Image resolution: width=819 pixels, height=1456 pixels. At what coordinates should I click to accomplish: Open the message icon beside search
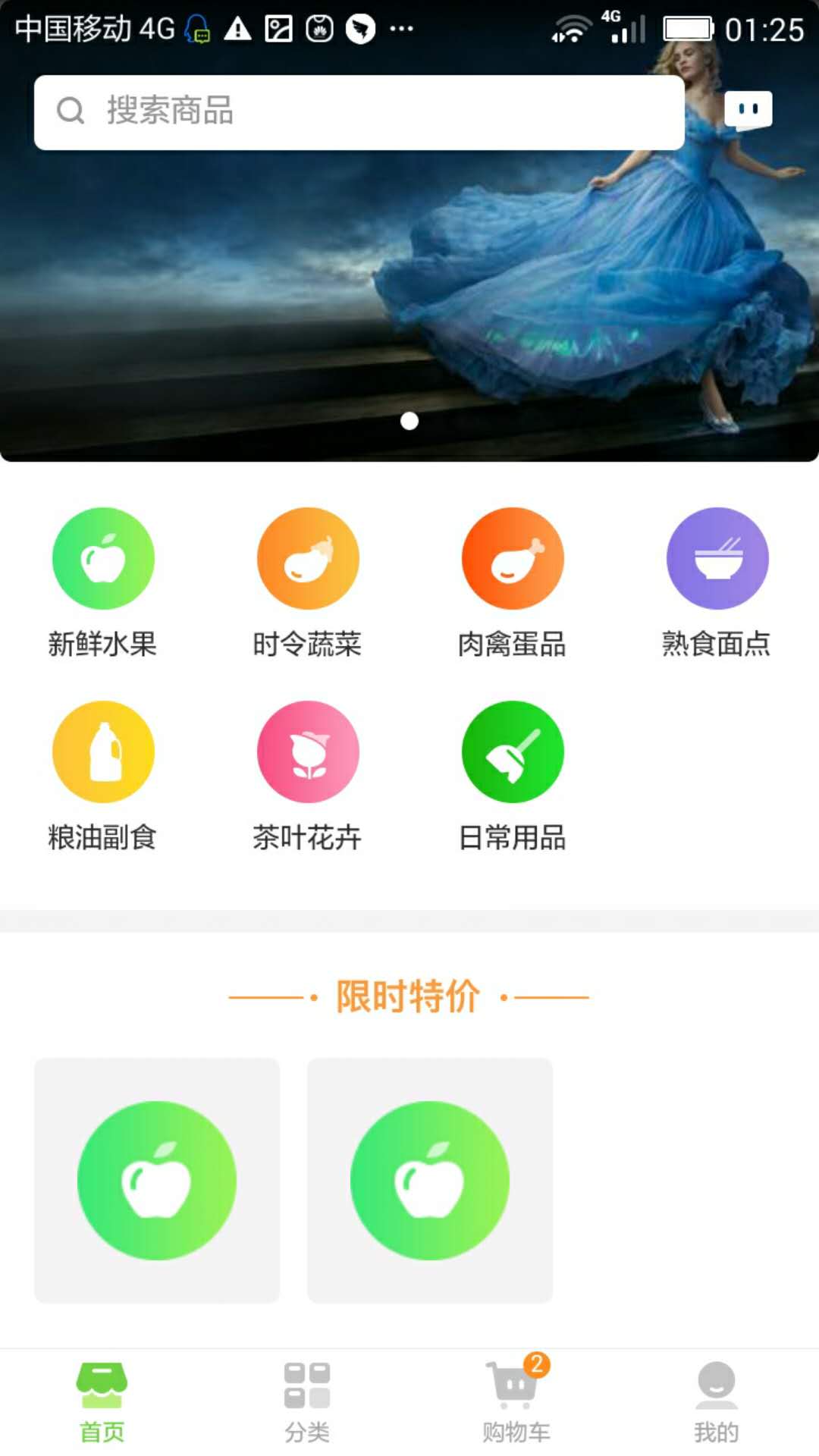click(748, 111)
